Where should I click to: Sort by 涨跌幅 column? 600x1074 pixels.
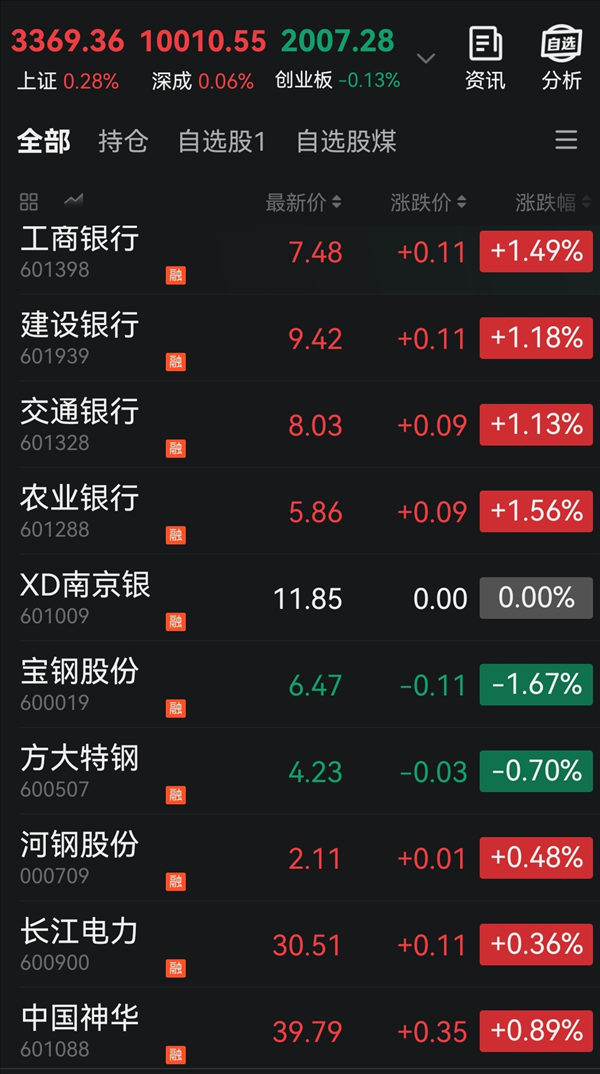coord(553,203)
